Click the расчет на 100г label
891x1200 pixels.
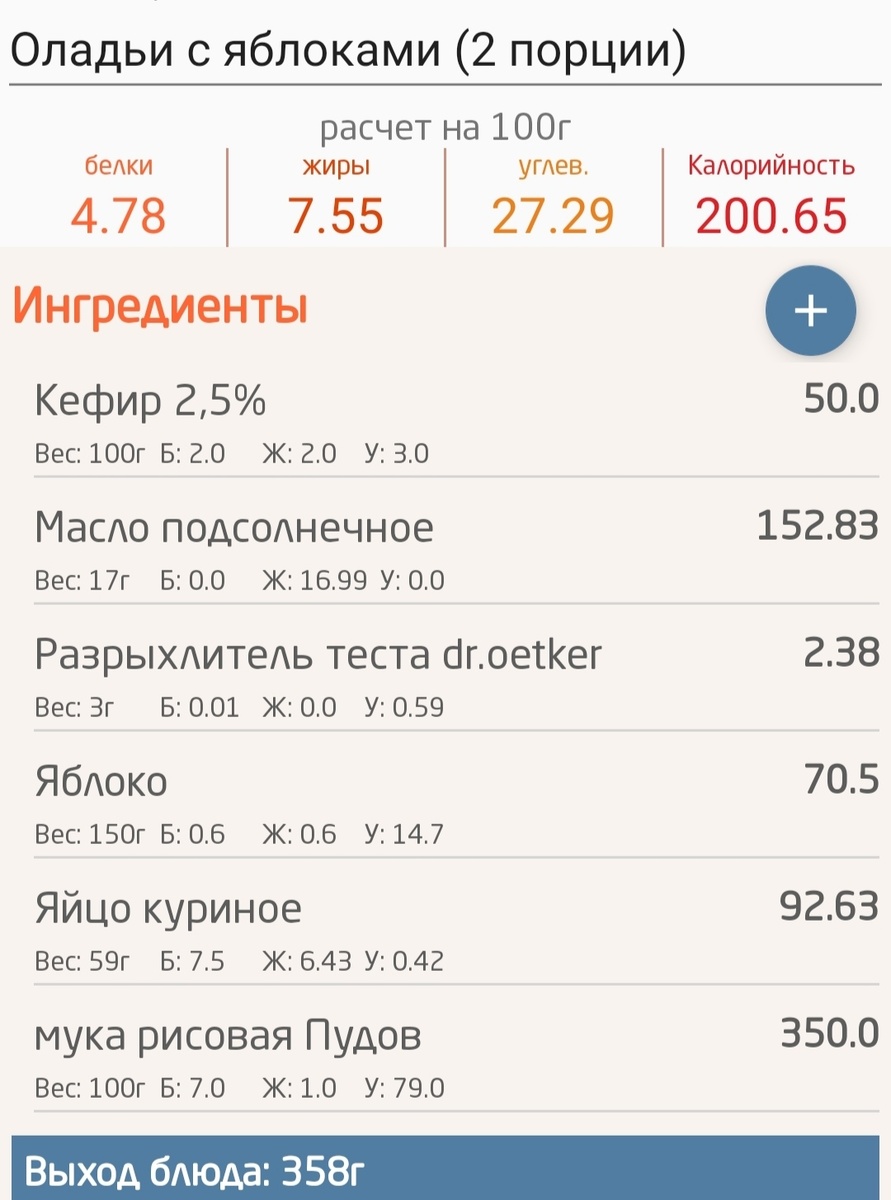click(445, 126)
